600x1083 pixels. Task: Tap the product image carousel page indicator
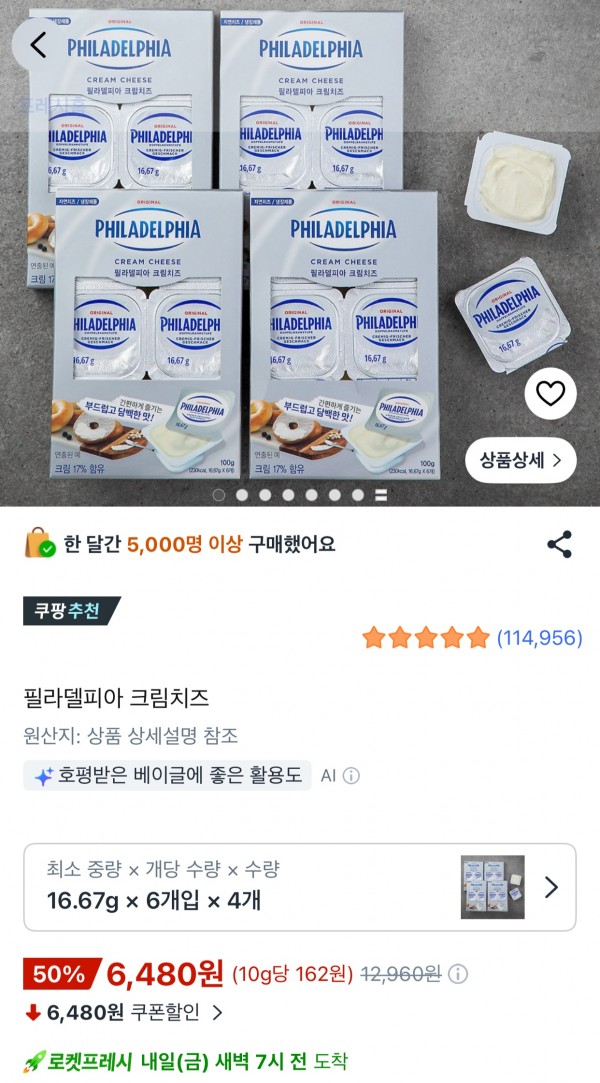click(x=300, y=495)
